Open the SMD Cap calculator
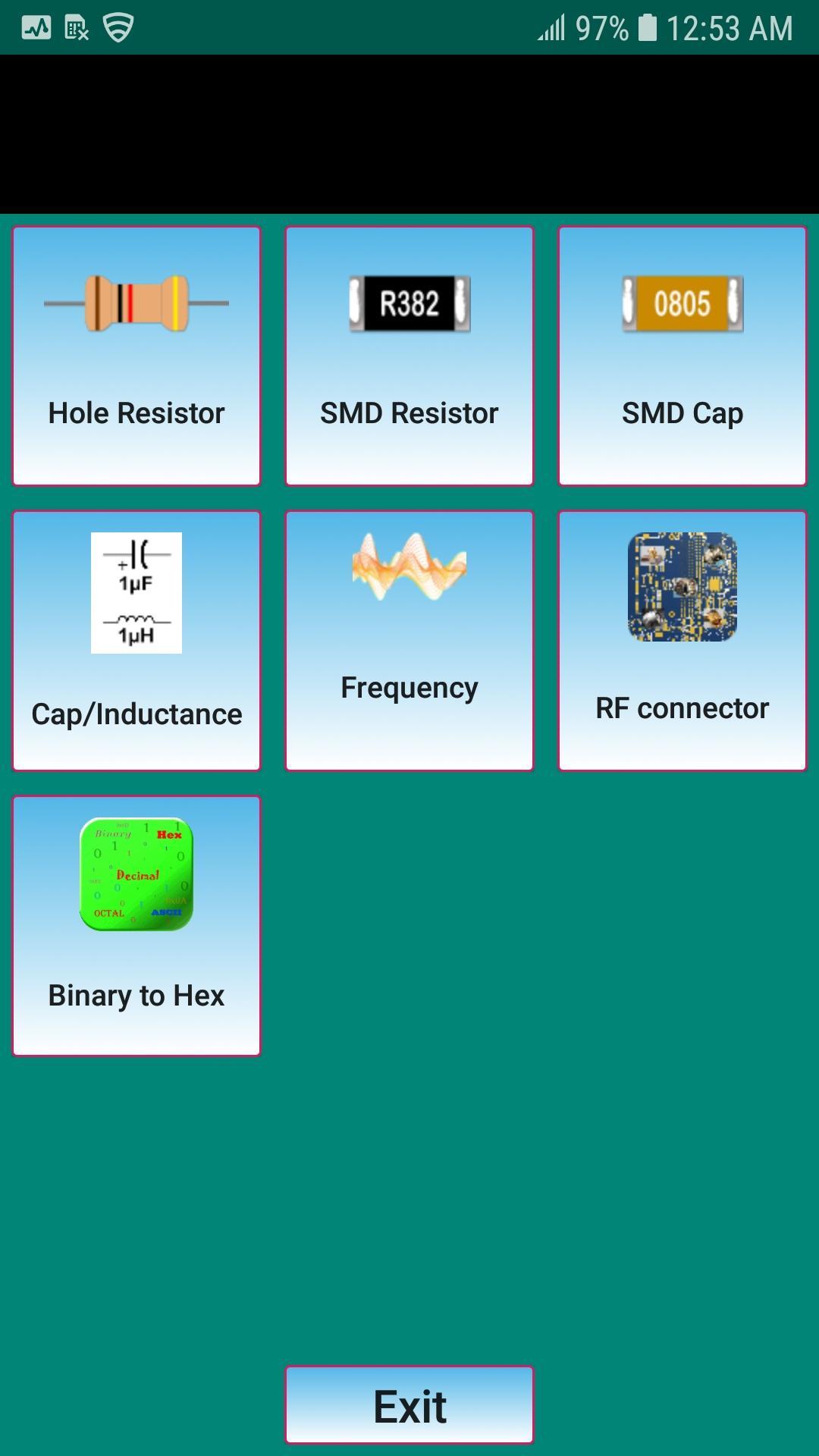819x1456 pixels. [x=682, y=356]
